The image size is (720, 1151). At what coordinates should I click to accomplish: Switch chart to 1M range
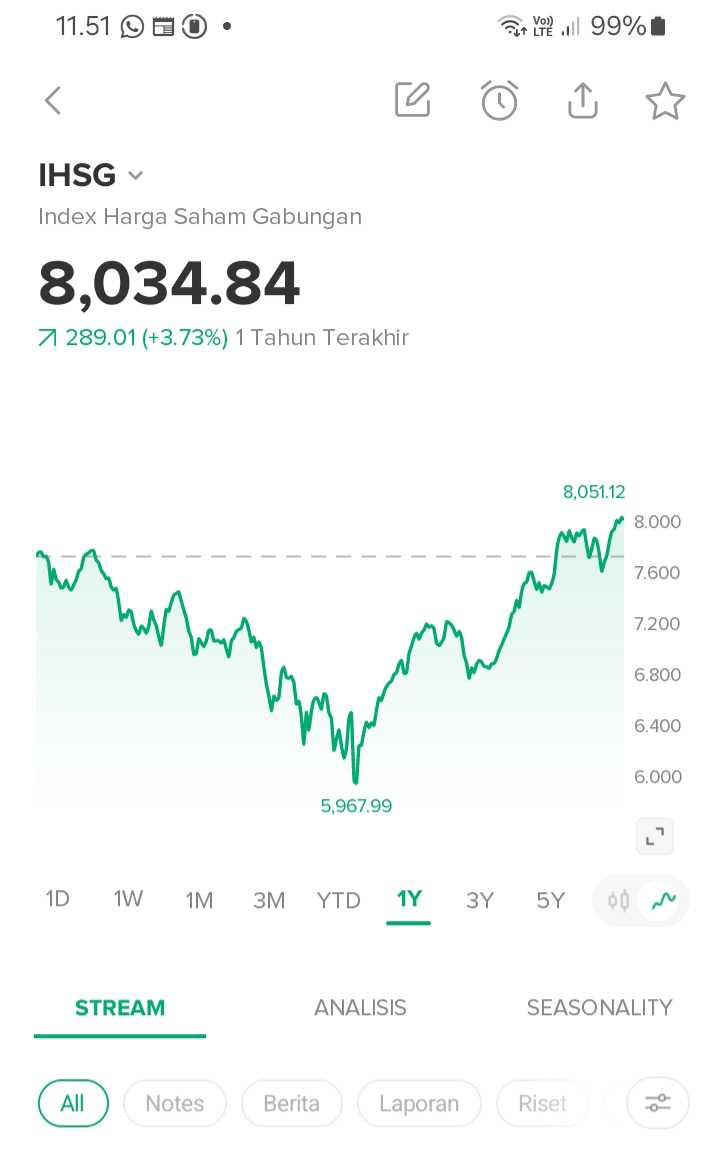(x=199, y=900)
